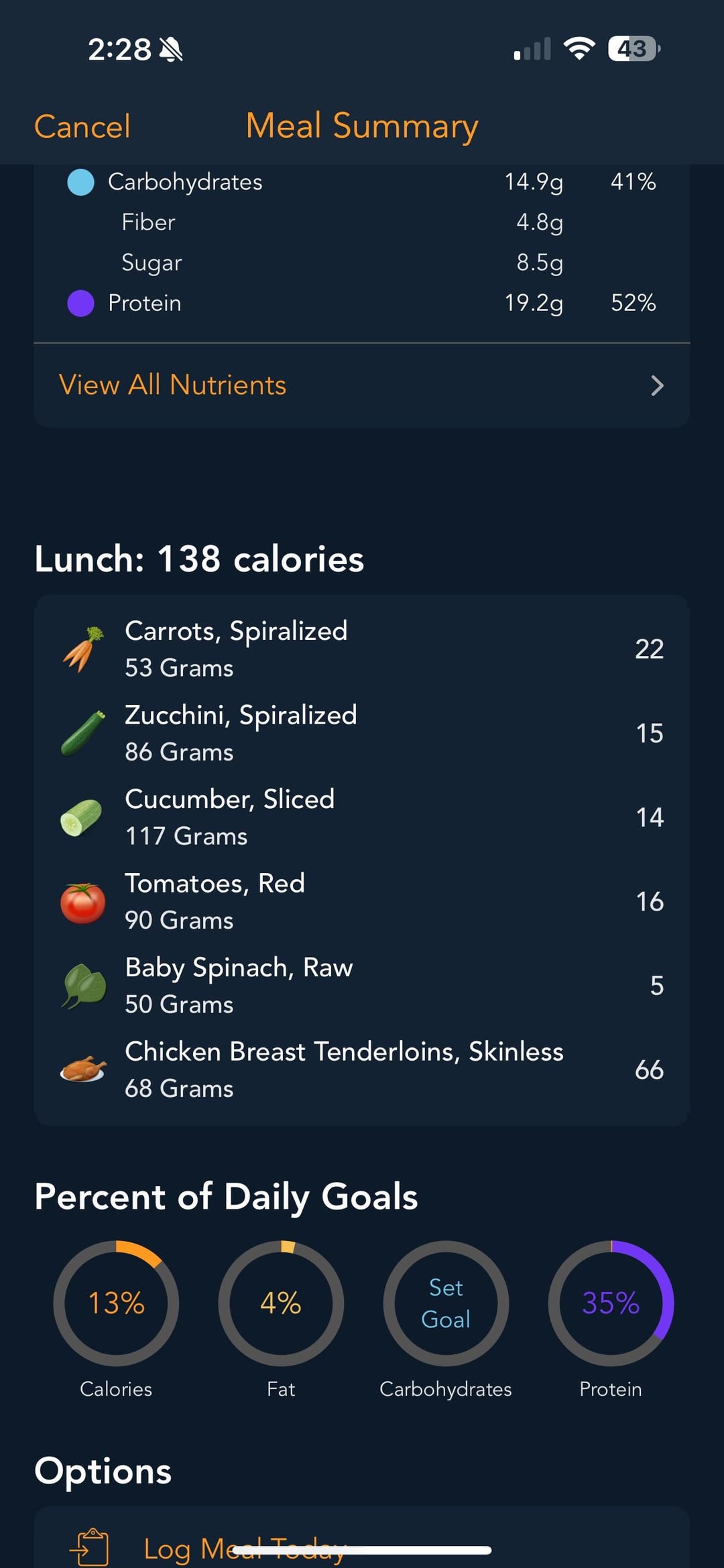Select the Cucumber, Sliced item
This screenshot has width=724, height=1568.
tap(362, 817)
